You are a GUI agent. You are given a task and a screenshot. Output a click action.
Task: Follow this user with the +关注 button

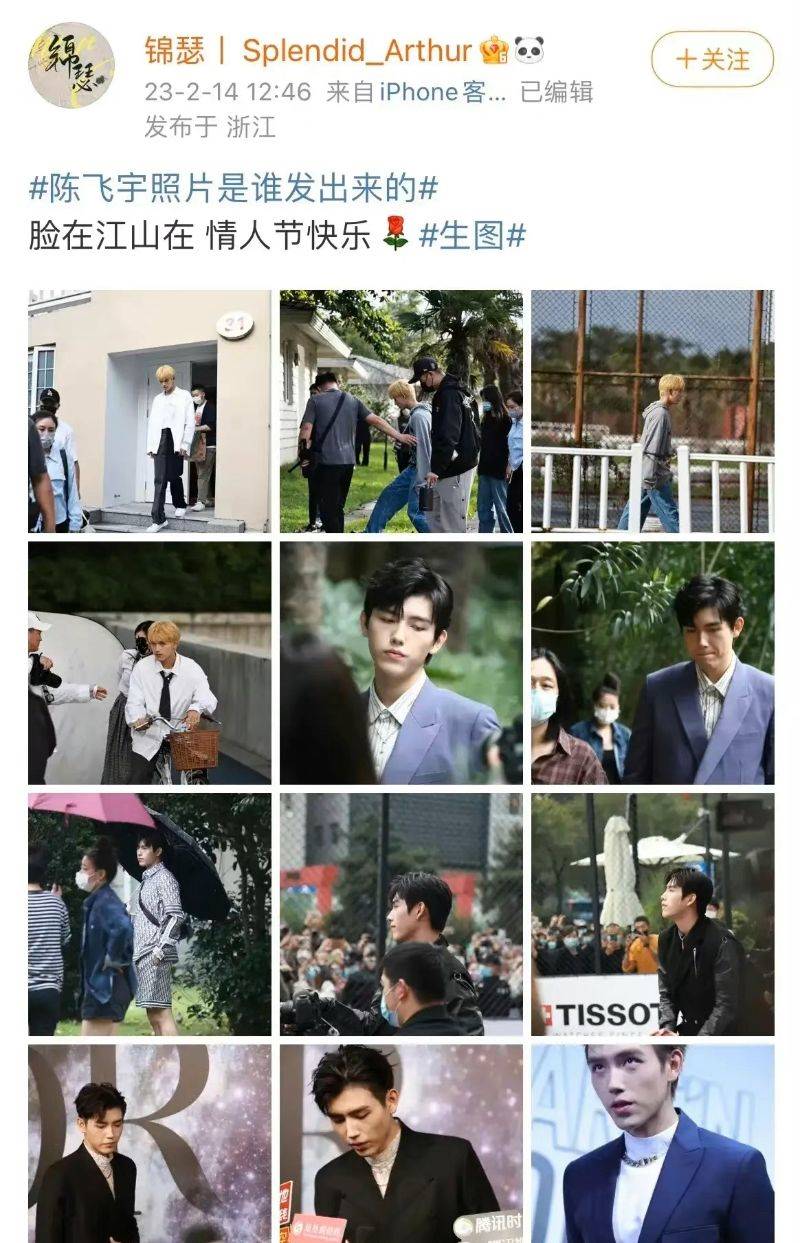pos(712,59)
